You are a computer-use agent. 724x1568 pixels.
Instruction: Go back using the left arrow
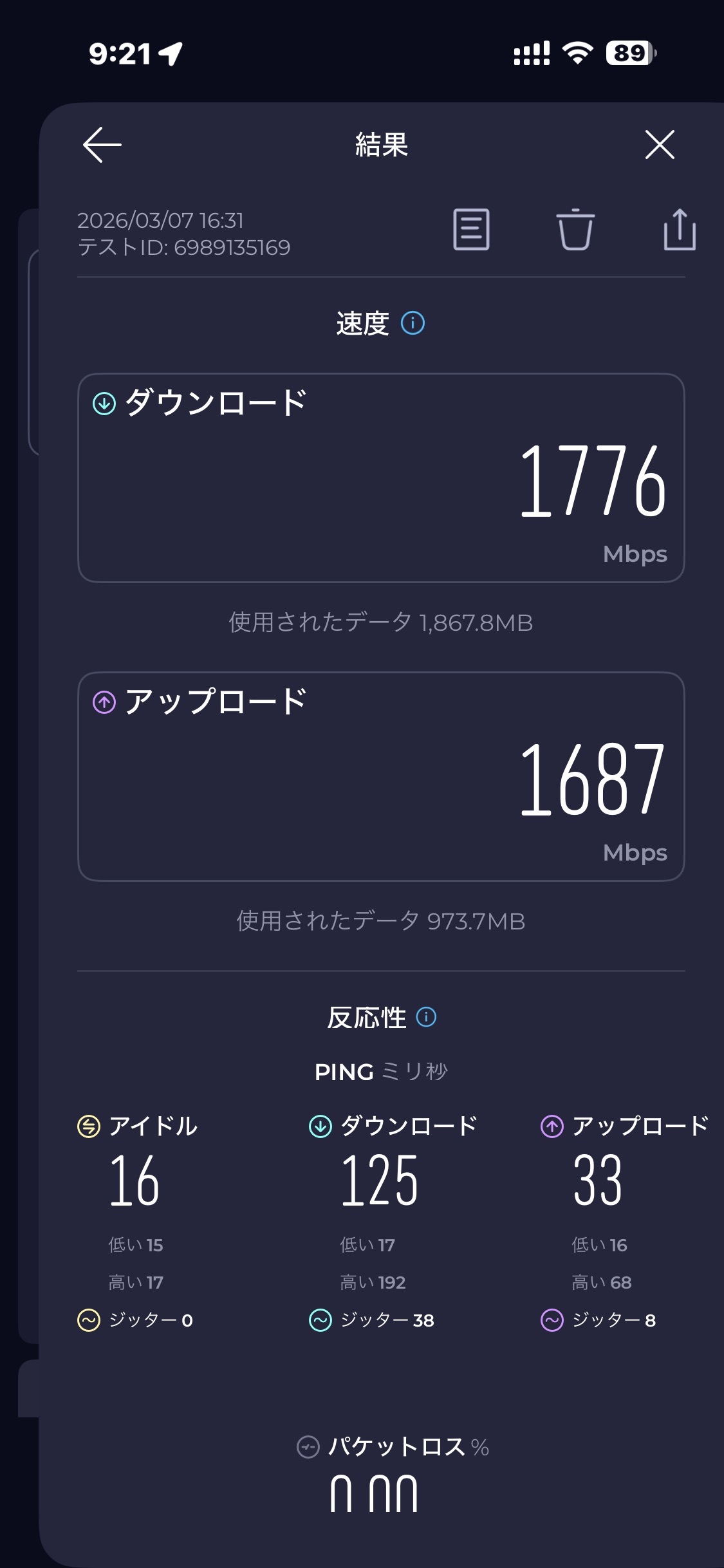click(x=102, y=144)
